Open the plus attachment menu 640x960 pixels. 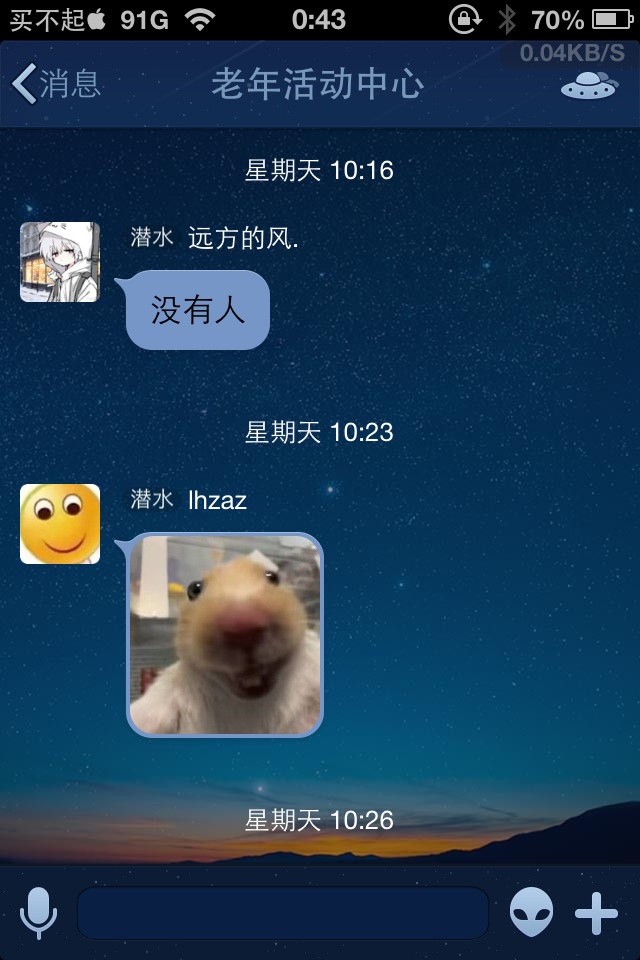point(596,912)
